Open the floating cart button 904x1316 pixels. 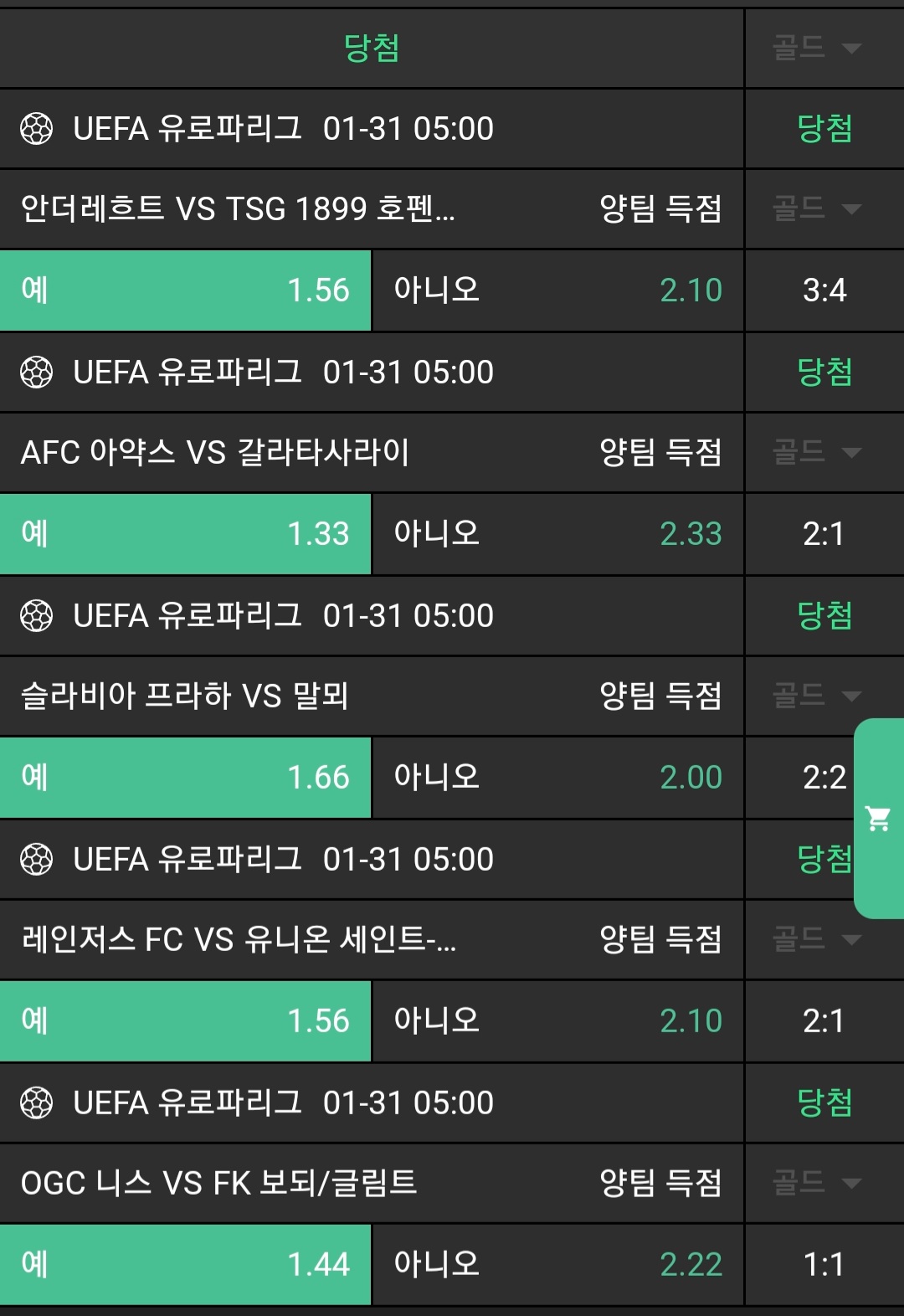(x=878, y=818)
